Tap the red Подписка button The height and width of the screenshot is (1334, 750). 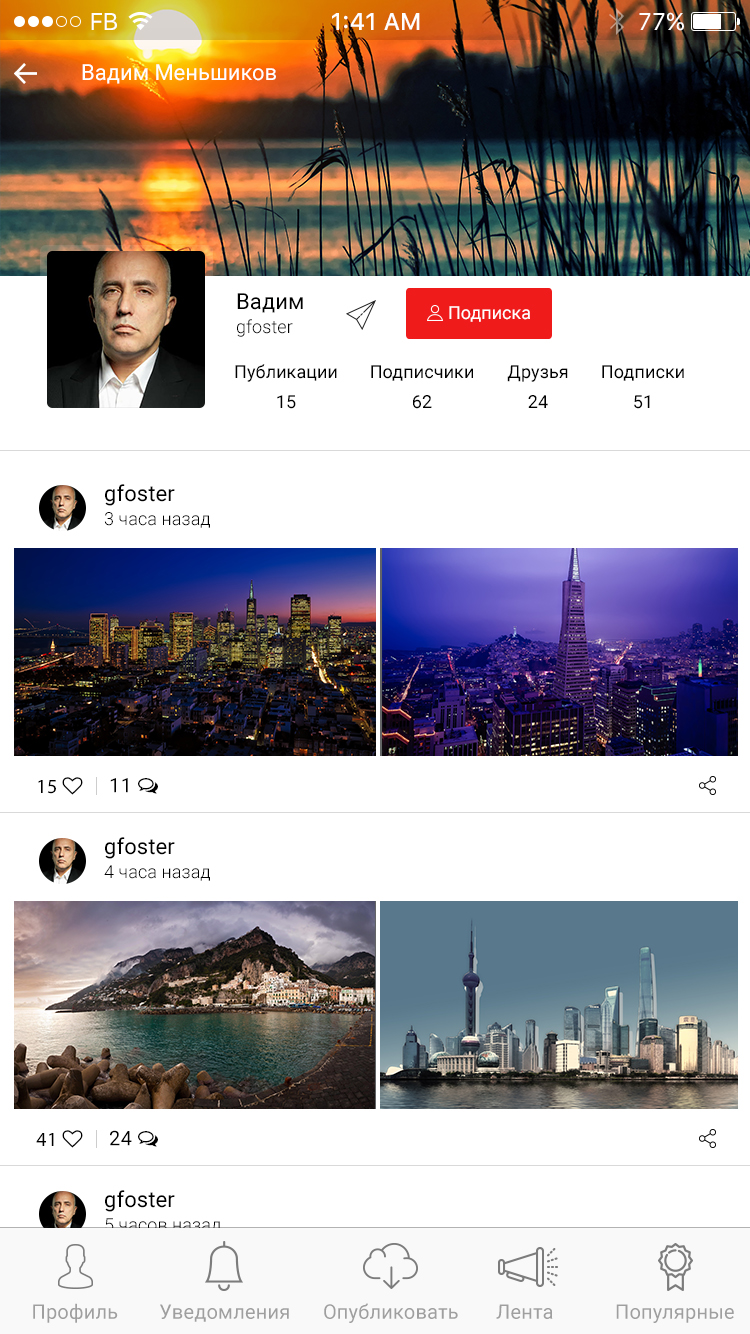[x=478, y=313]
